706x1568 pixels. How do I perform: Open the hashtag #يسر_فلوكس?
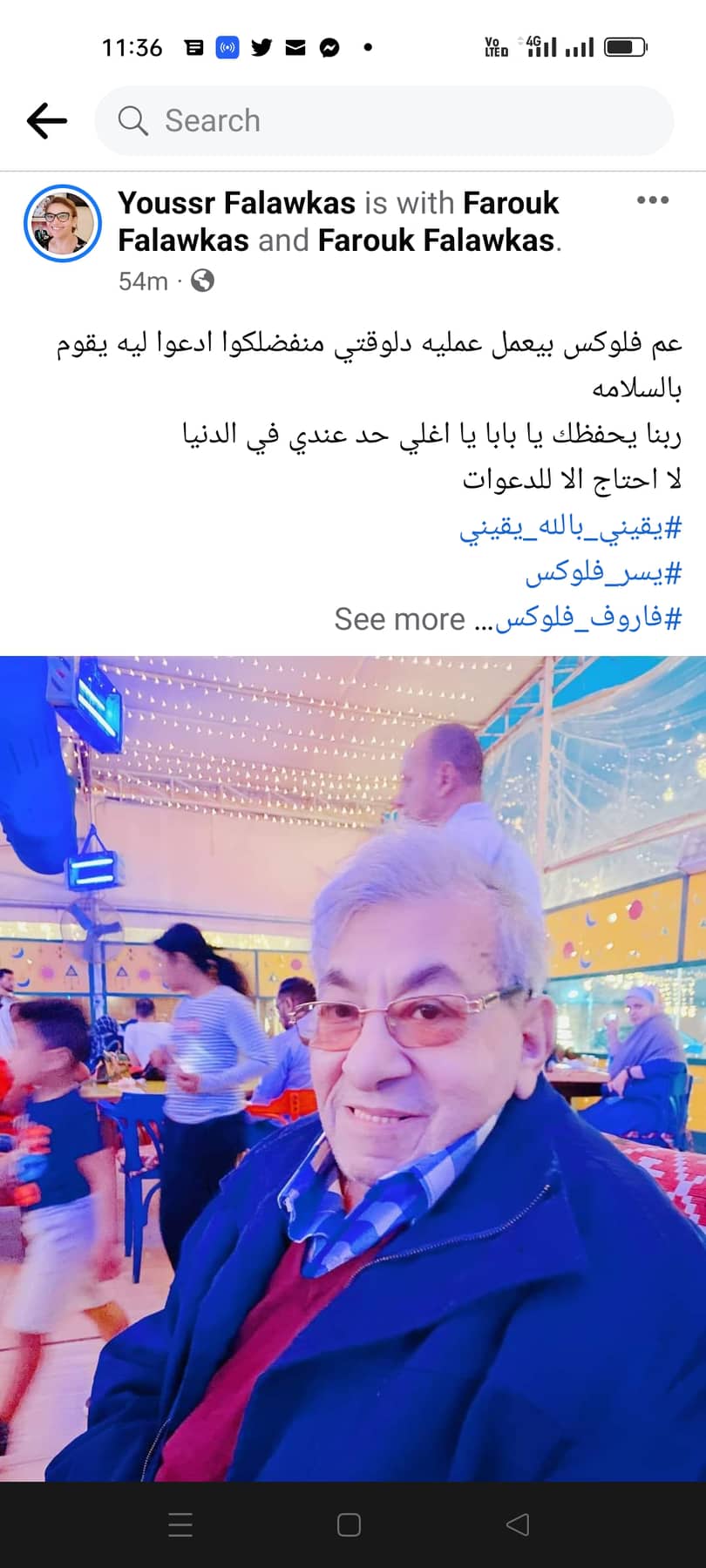tap(603, 573)
